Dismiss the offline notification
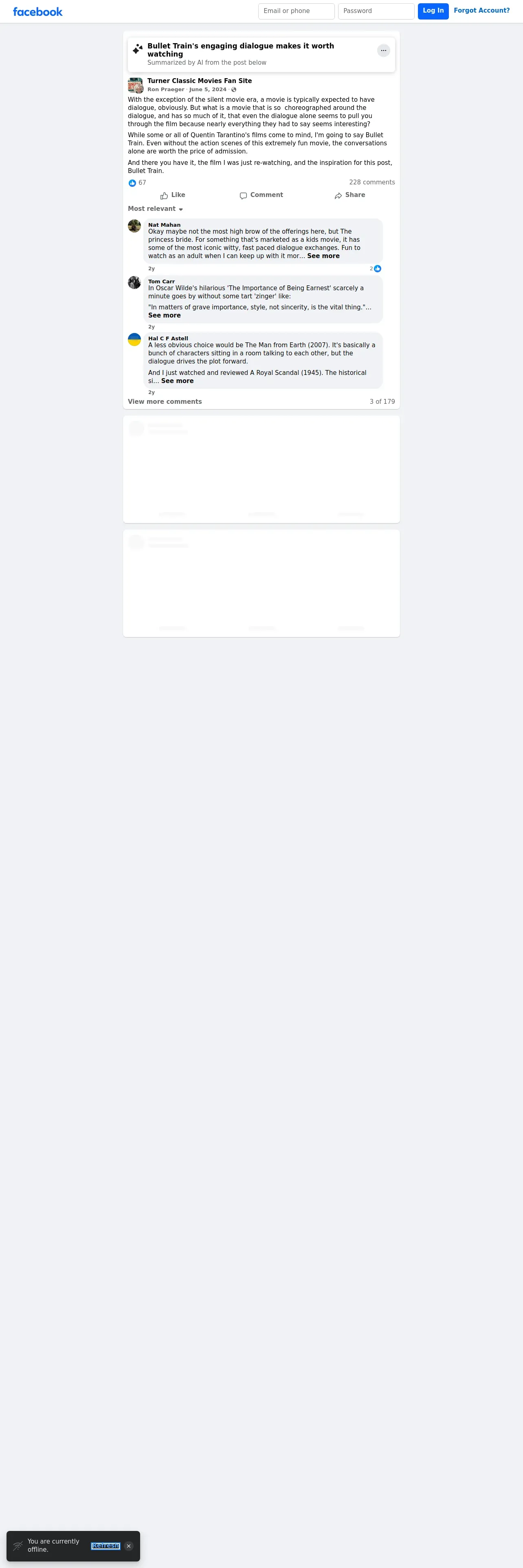Viewport: 523px width, 1568px height. [x=128, y=1546]
